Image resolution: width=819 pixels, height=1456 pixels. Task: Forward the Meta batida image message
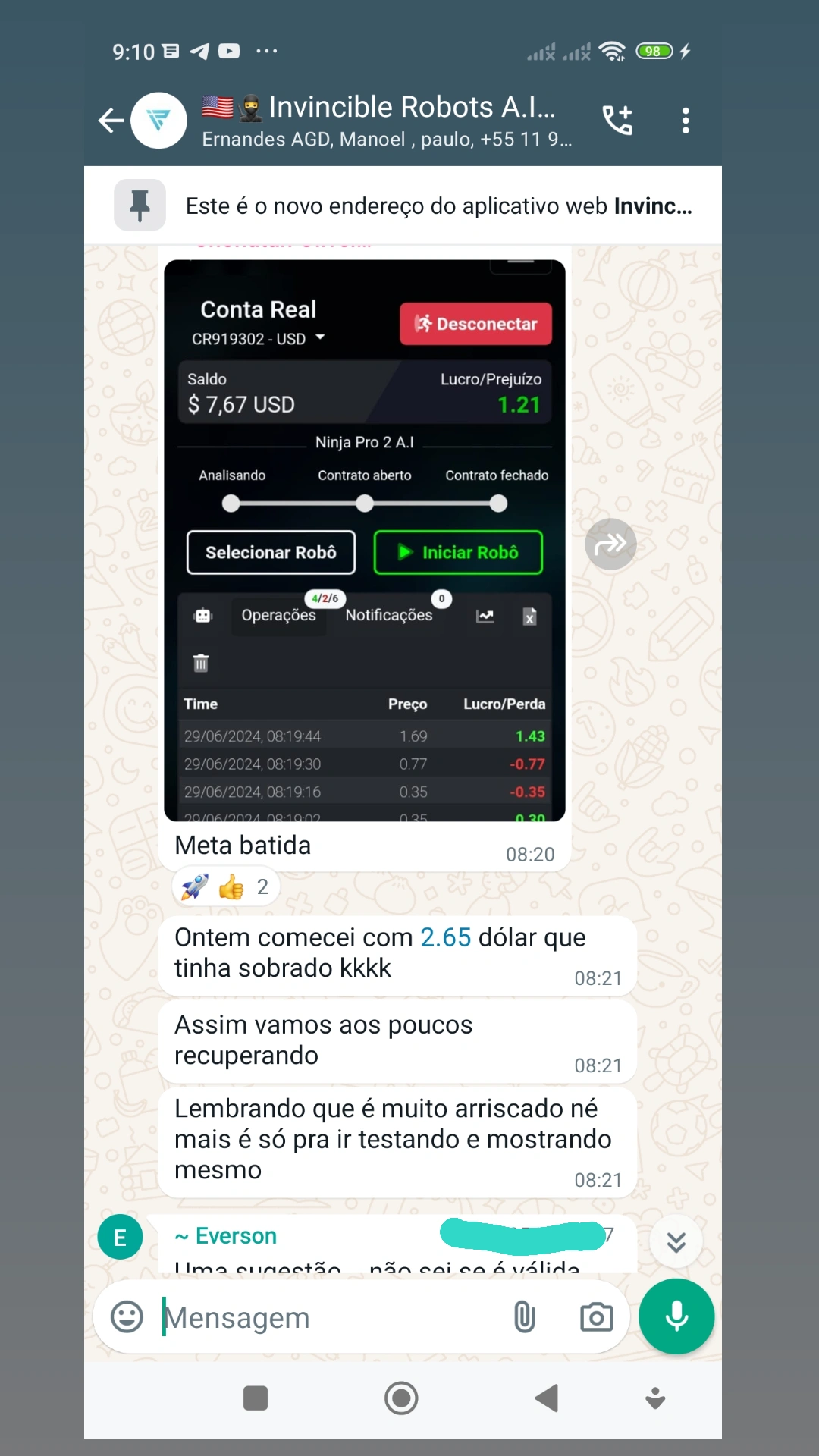(610, 544)
